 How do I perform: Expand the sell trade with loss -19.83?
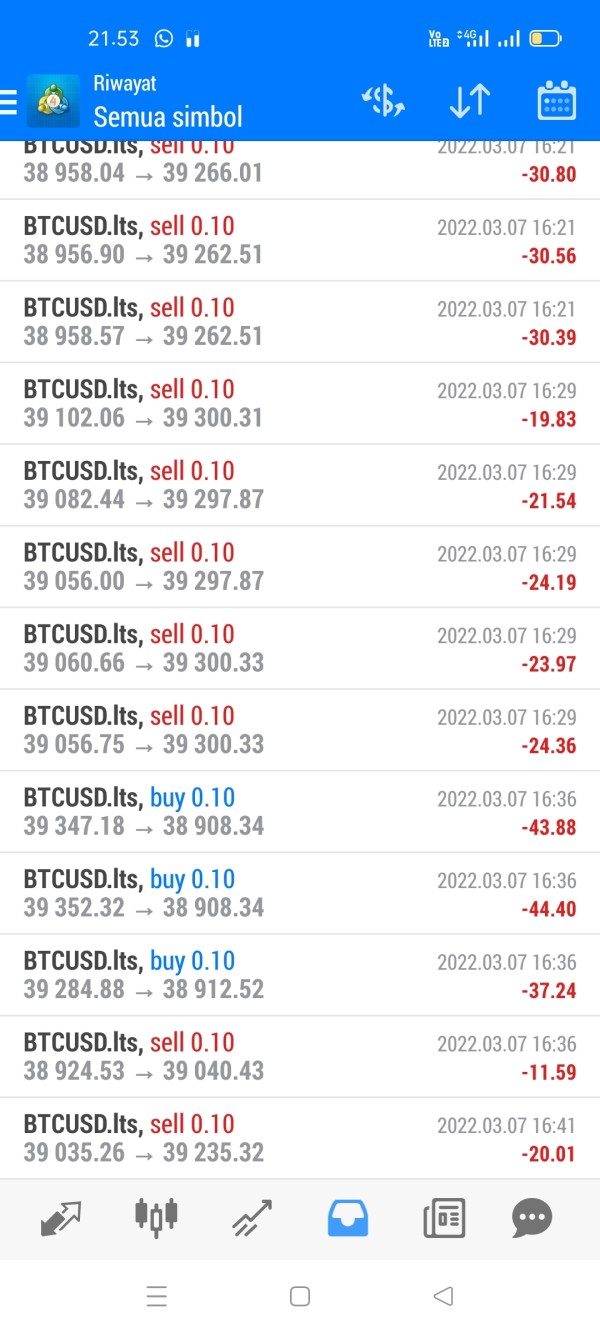click(x=300, y=404)
